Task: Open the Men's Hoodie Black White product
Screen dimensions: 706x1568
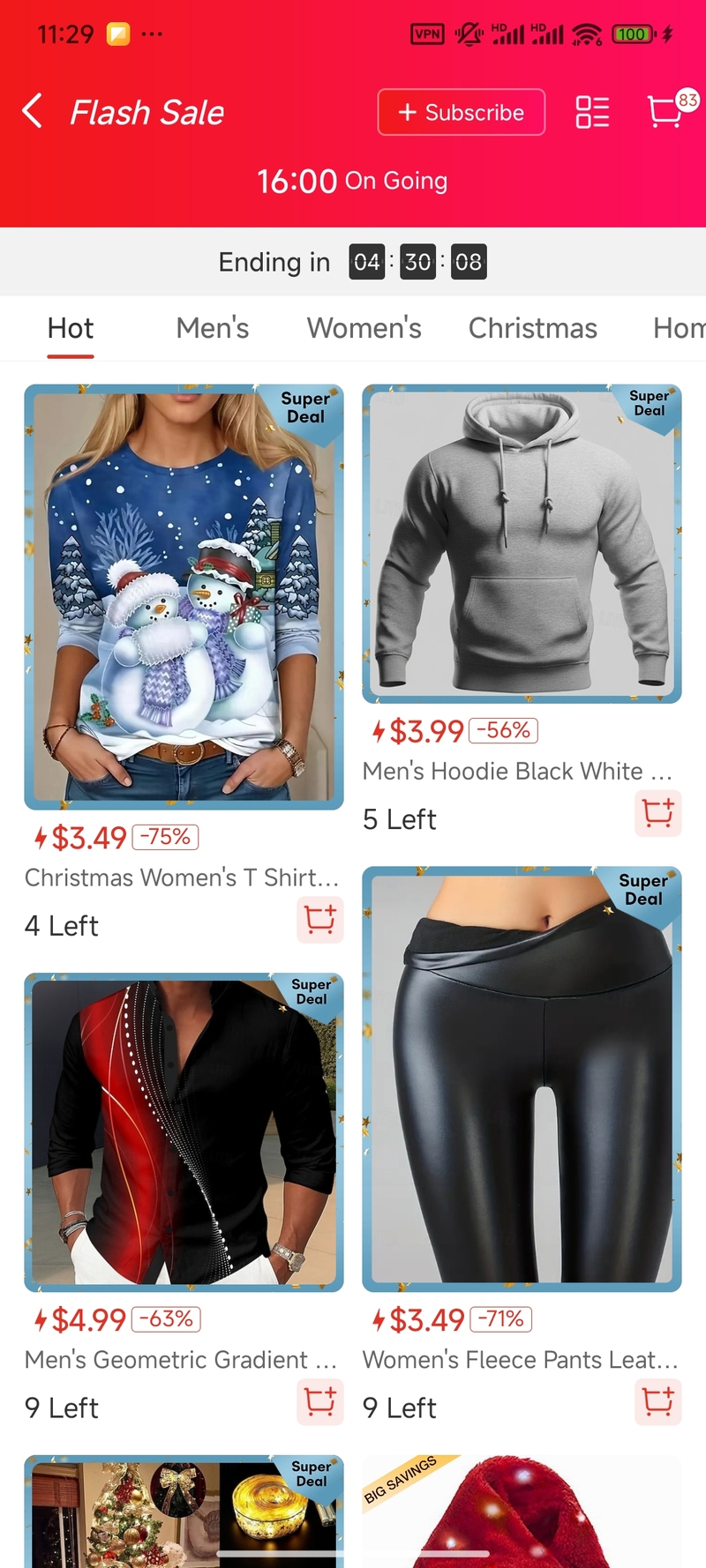Action: point(522,543)
